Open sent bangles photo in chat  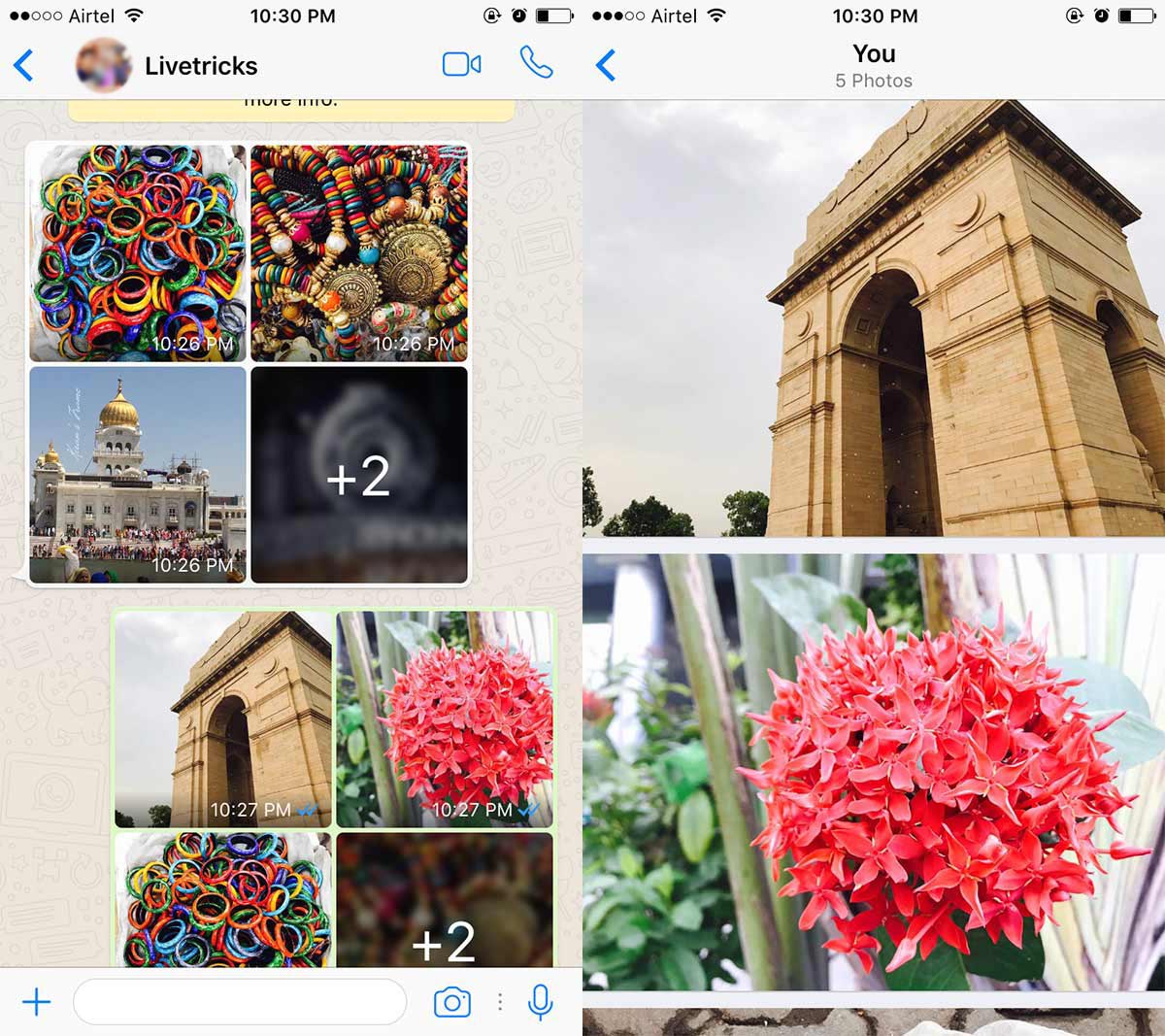(223, 899)
